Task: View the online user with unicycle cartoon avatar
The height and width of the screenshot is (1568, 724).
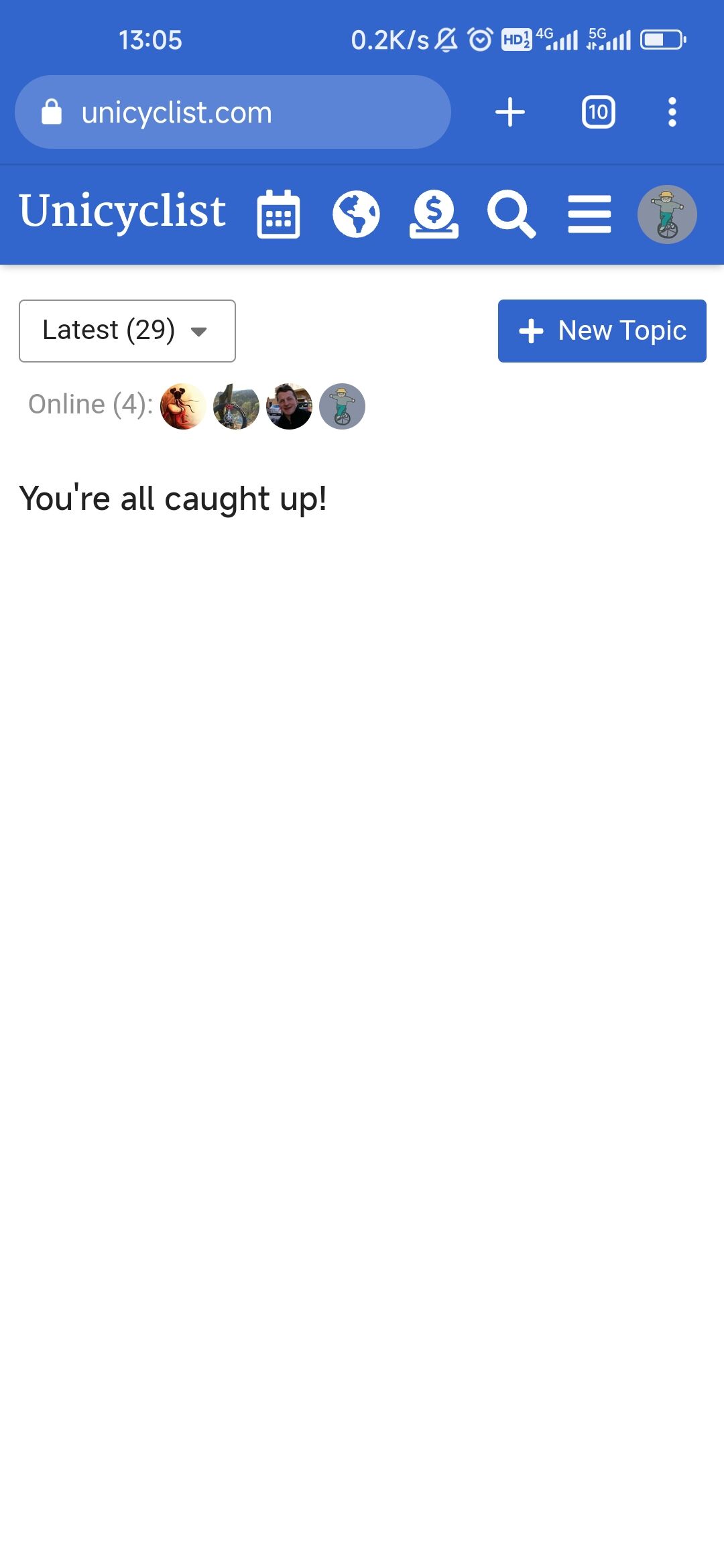Action: (x=342, y=406)
